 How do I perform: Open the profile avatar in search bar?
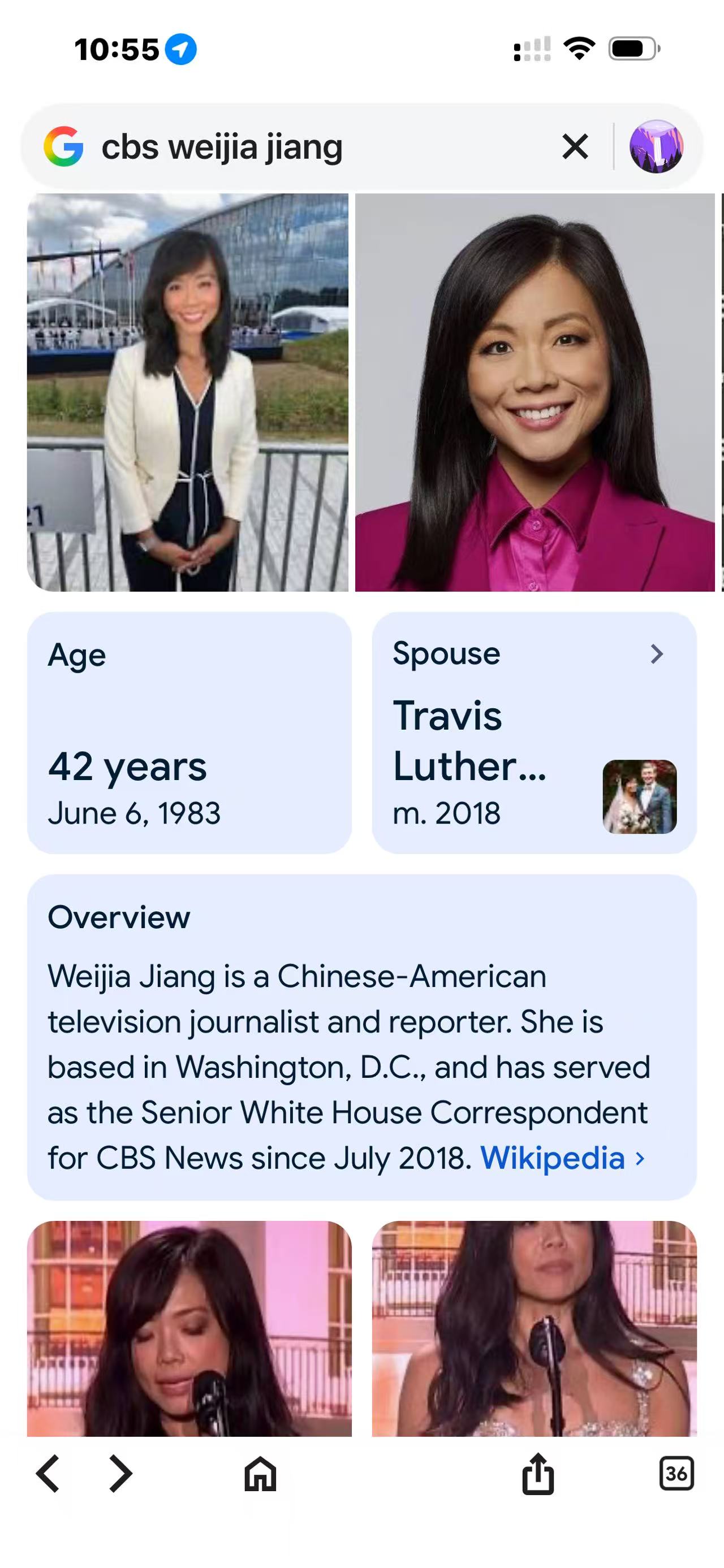tap(656, 147)
